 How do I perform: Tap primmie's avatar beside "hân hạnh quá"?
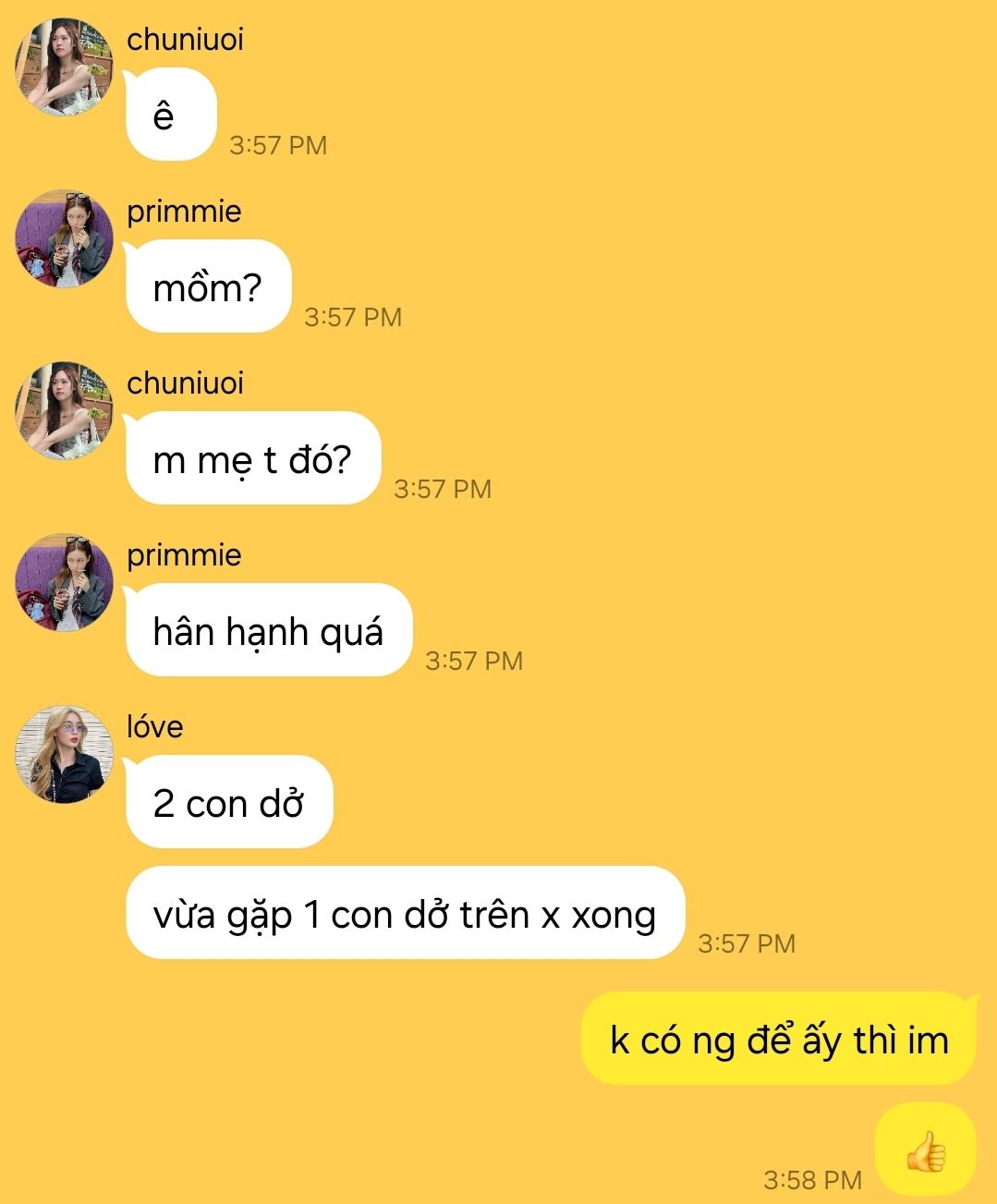tap(64, 582)
